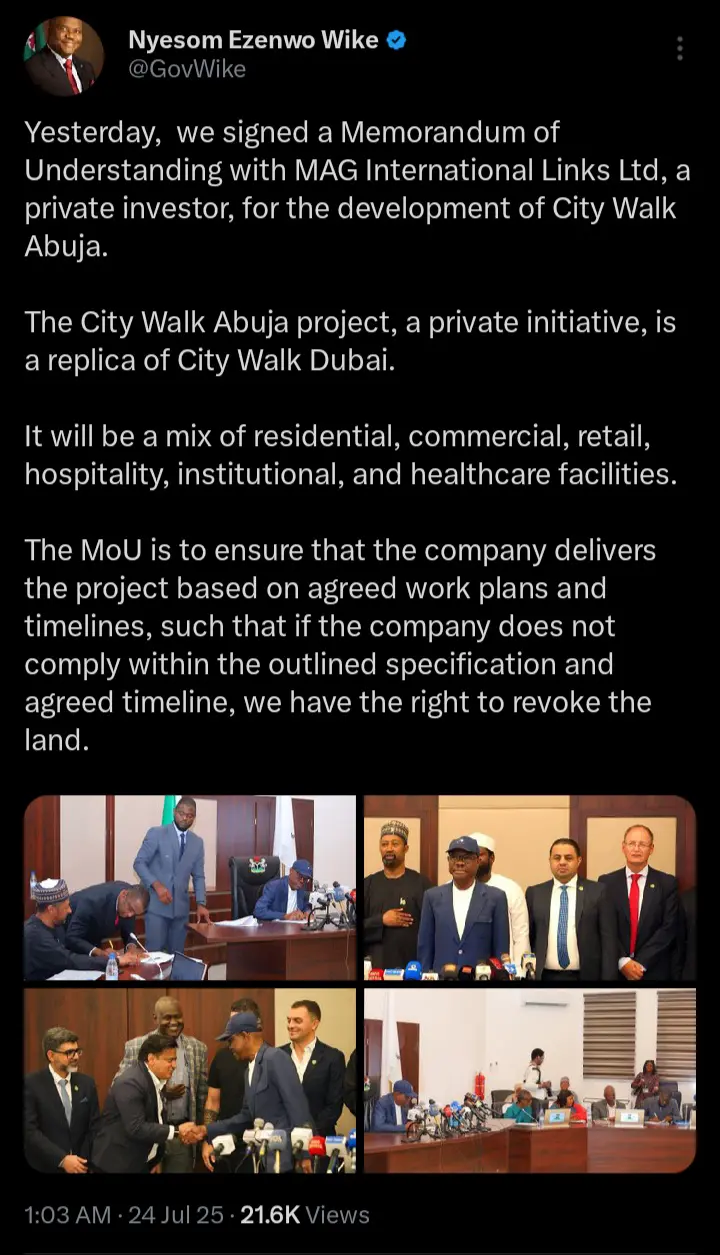
Task: View the photo of the signing at the desks
Action: [x=190, y=888]
